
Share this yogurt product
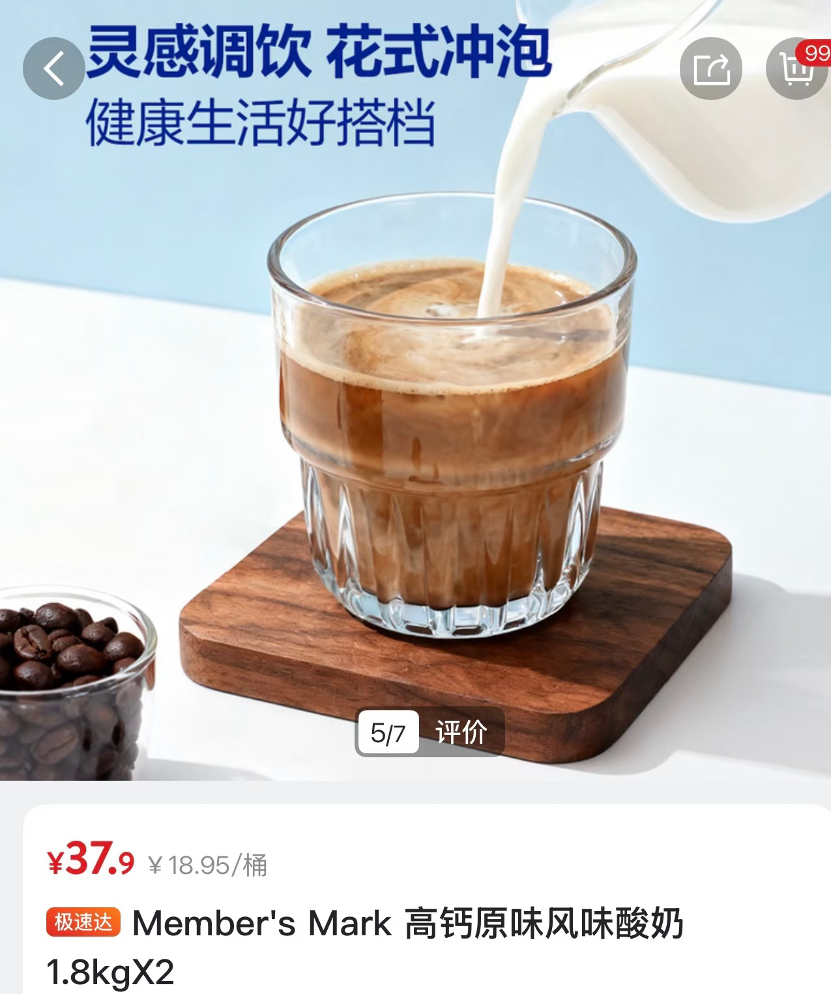pyautogui.click(x=711, y=69)
